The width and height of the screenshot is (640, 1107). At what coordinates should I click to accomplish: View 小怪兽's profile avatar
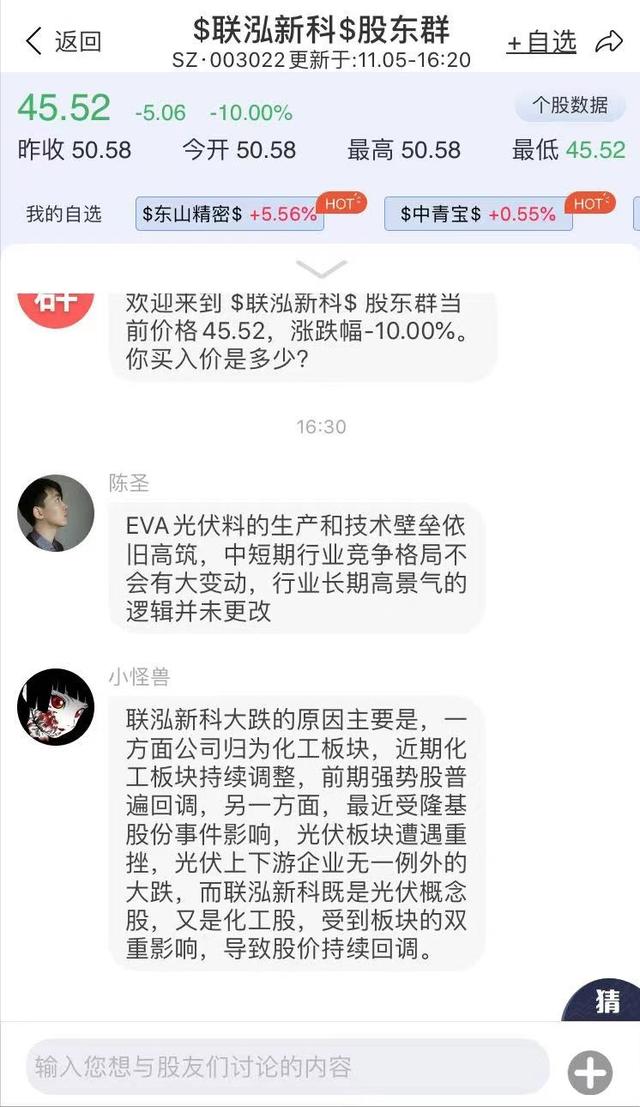click(55, 707)
